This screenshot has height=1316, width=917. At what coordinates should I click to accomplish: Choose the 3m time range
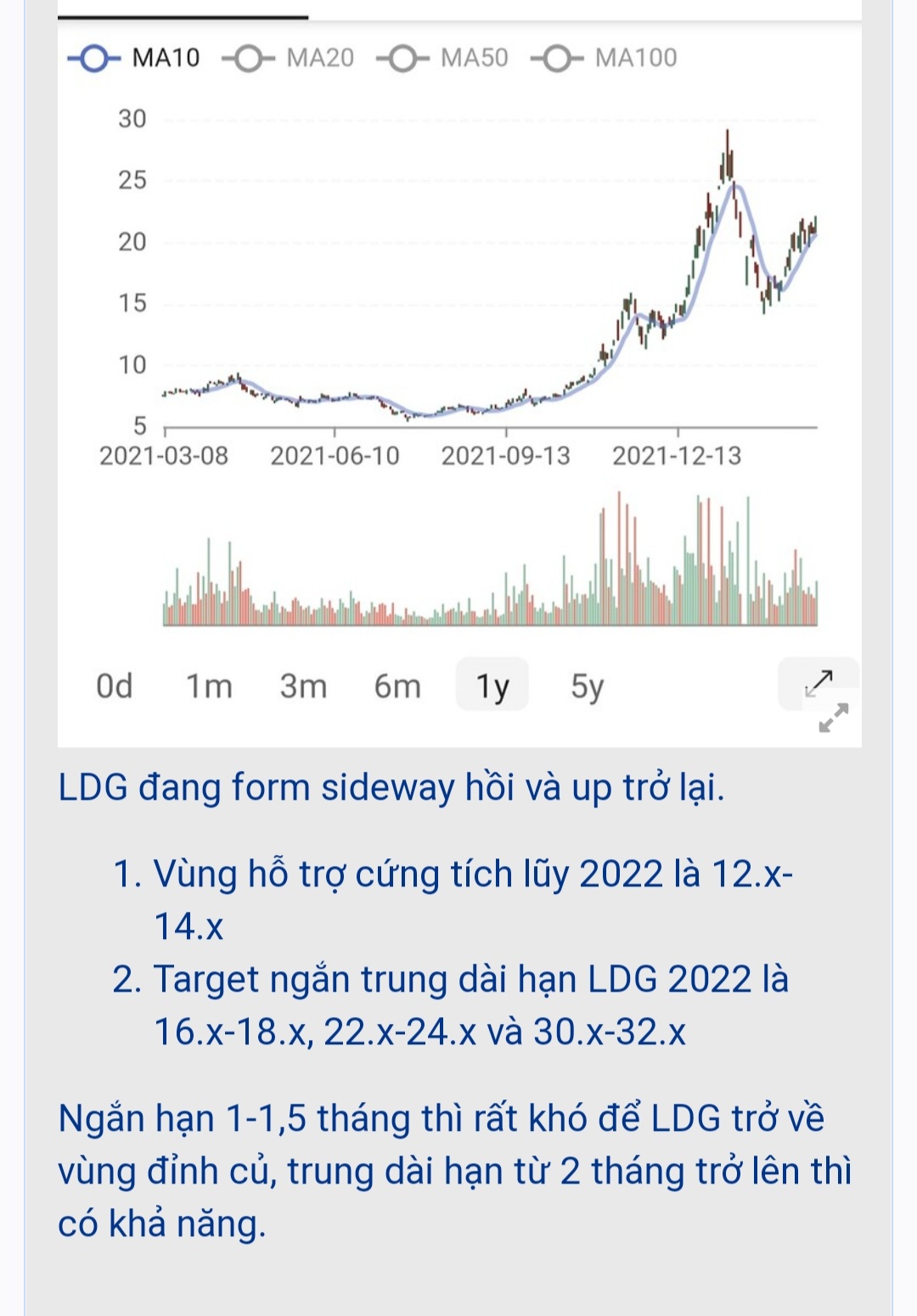click(x=303, y=685)
